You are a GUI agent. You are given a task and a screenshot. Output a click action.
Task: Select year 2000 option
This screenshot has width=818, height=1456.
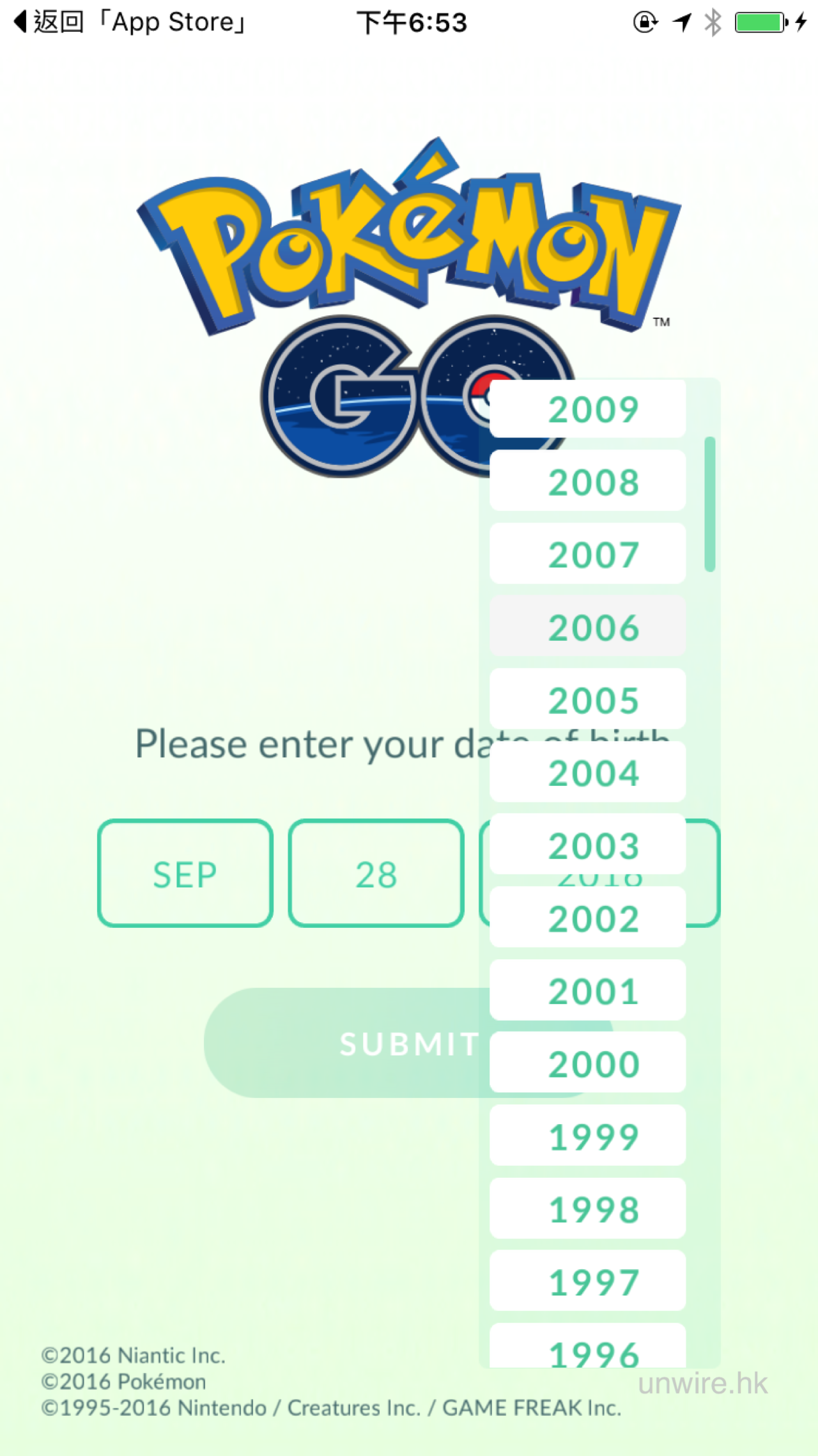(x=587, y=1063)
